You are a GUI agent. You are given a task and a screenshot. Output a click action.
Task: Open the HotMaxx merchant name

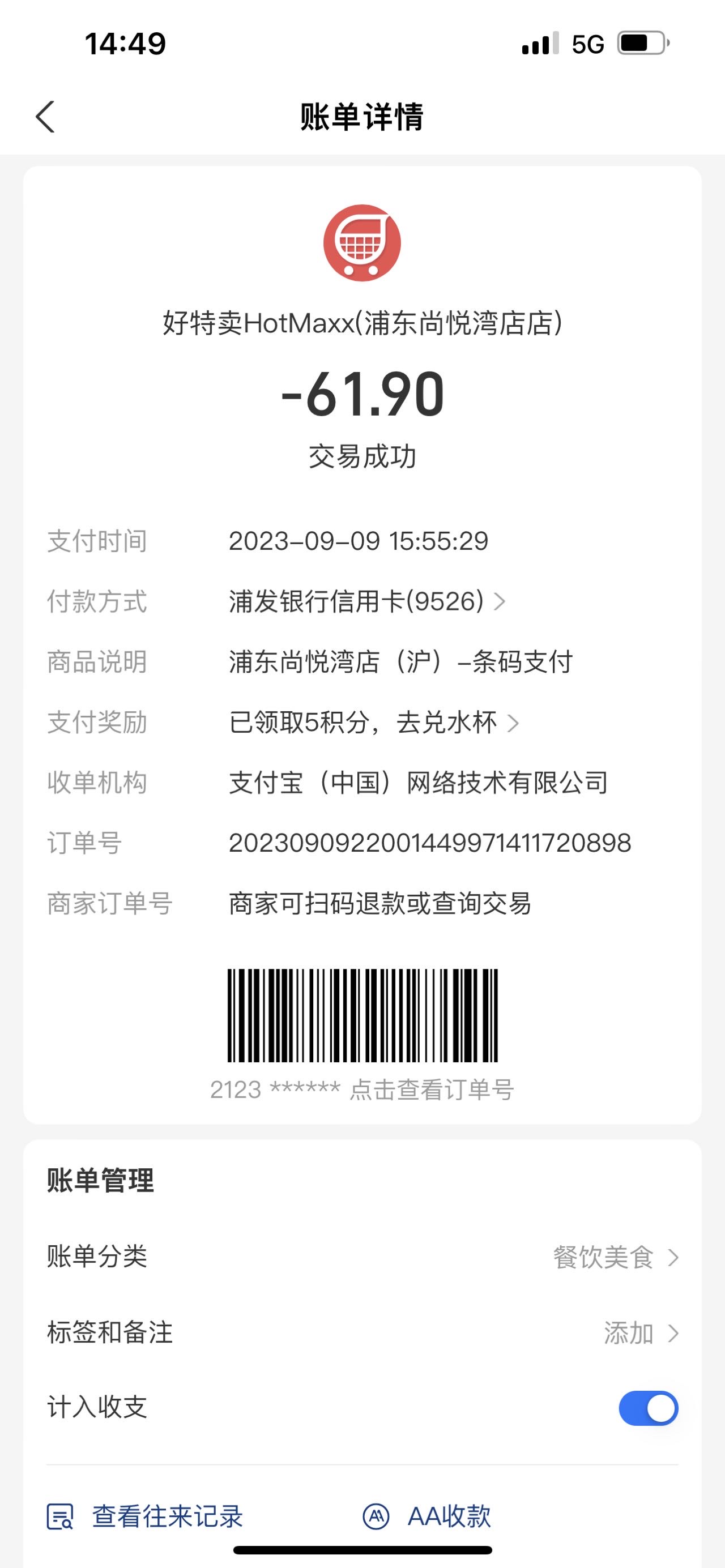[362, 323]
